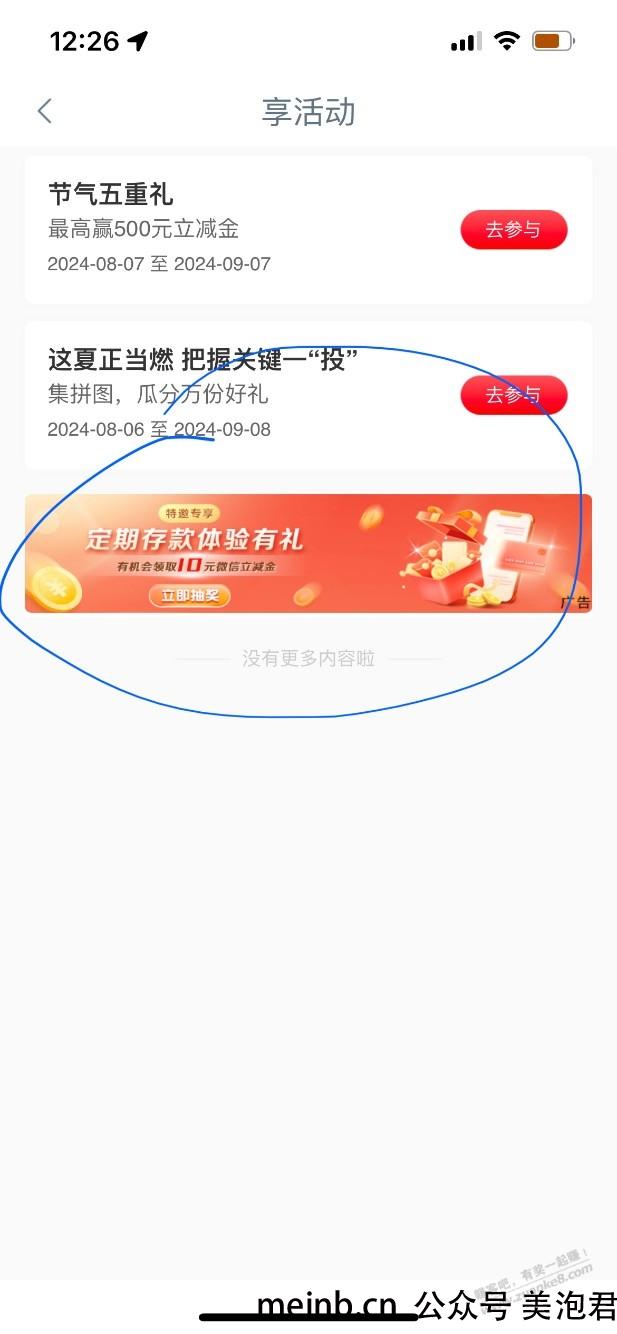Open the 定期存款体验有礼 banner

point(308,553)
